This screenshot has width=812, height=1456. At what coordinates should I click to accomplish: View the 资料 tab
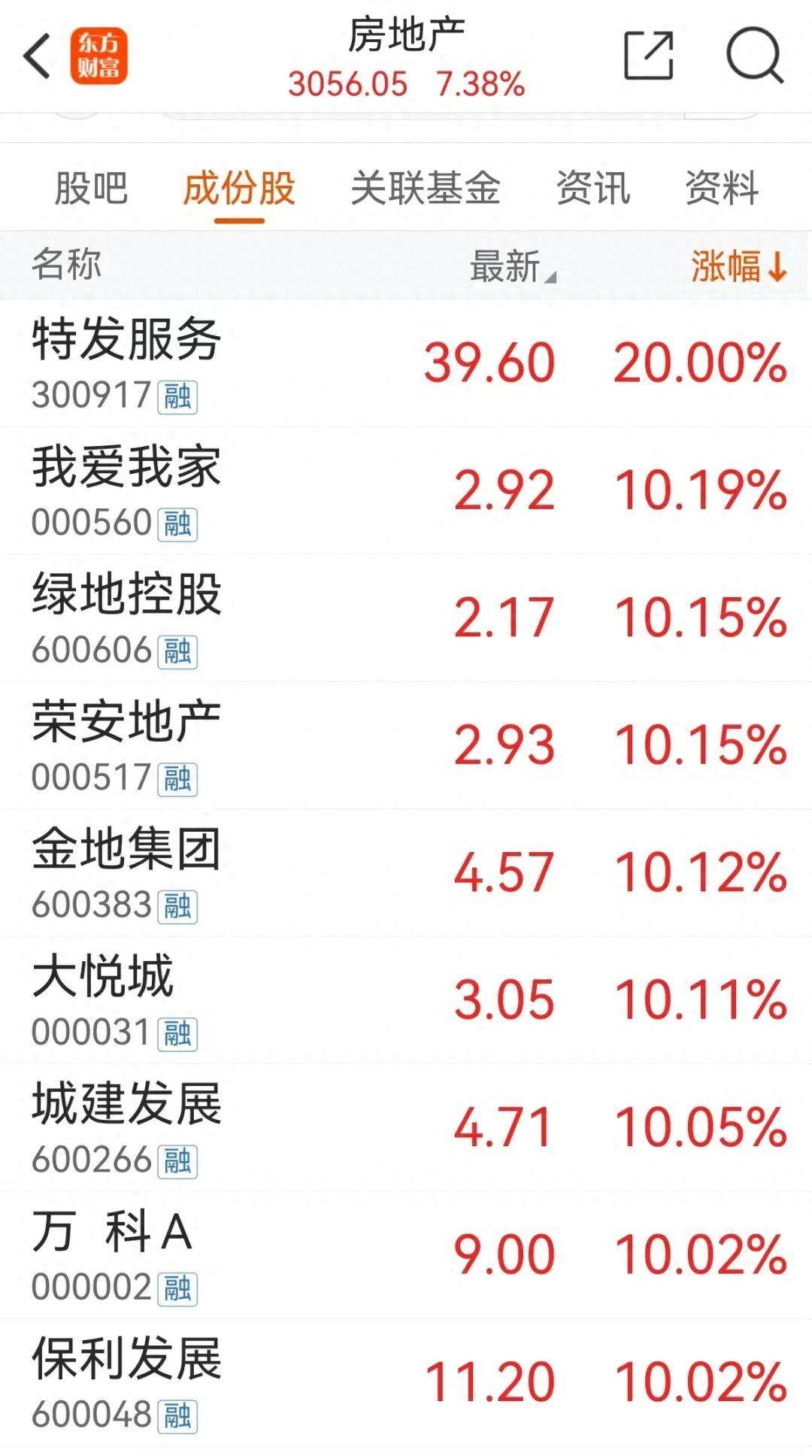(x=722, y=188)
